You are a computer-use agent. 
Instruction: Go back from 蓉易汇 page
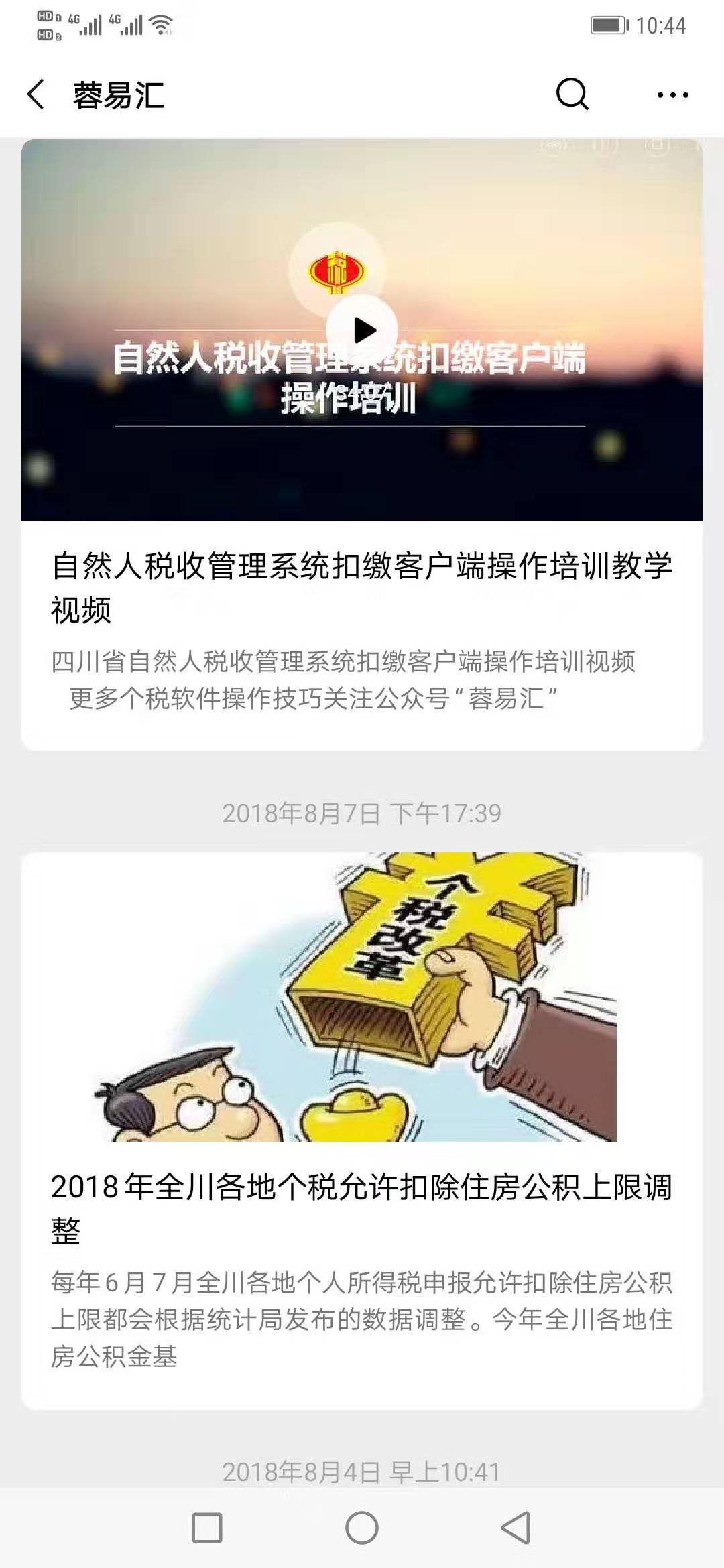coord(36,94)
